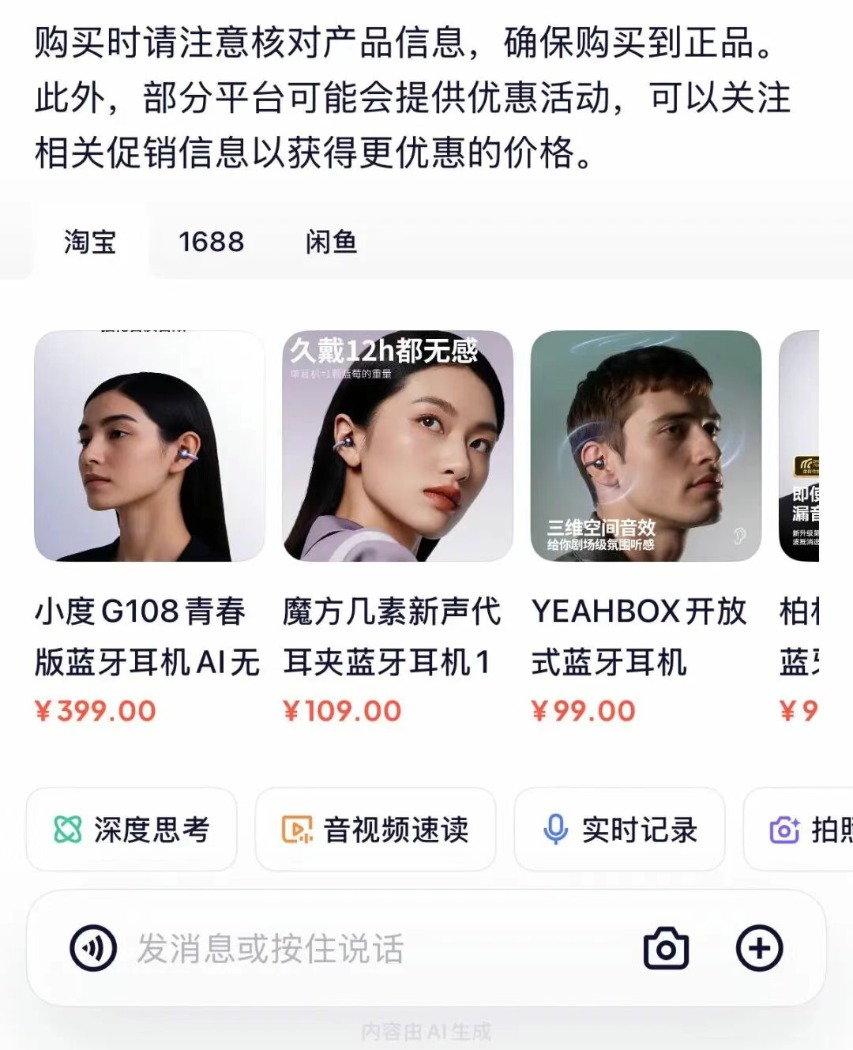Switch to the 1688 tab

click(211, 242)
